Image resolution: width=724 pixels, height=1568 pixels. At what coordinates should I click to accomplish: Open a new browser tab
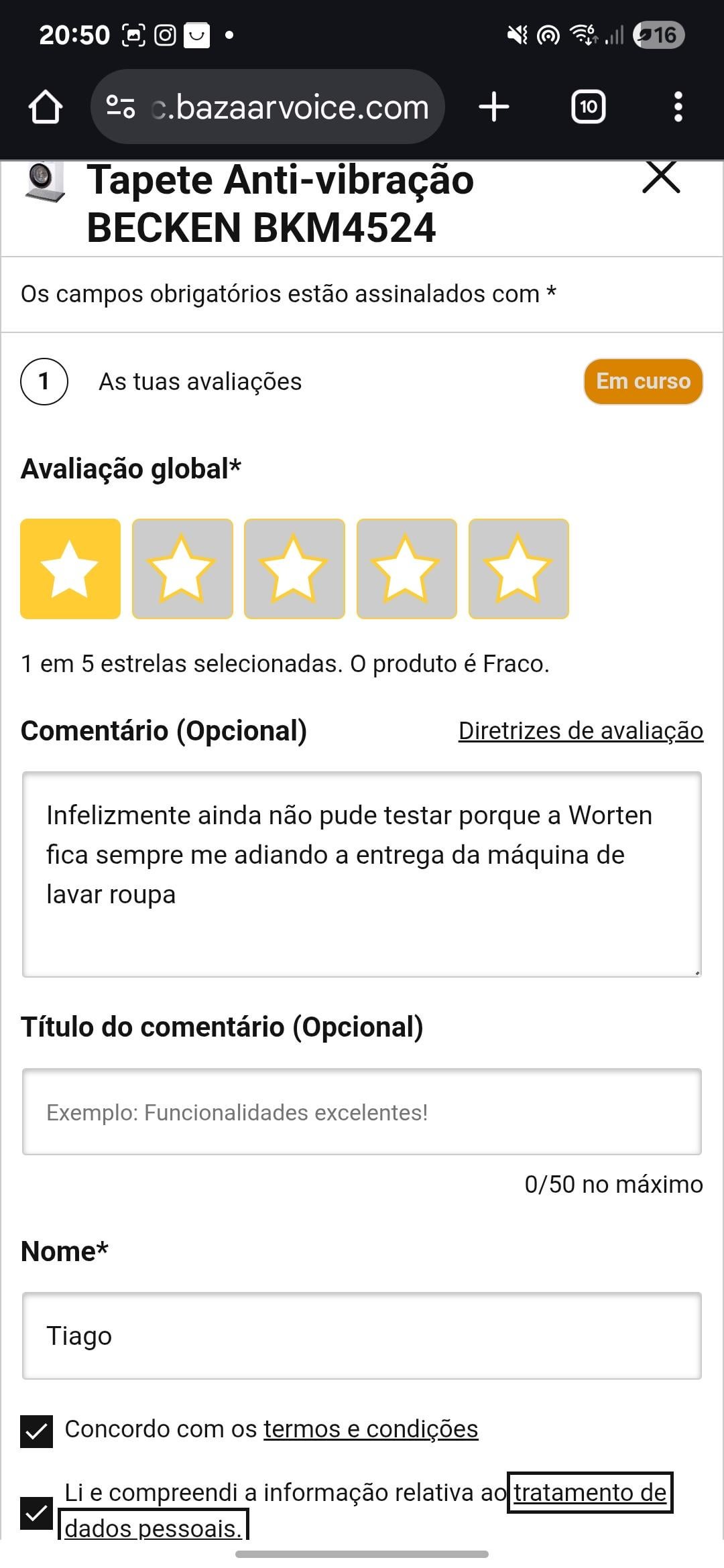coord(494,107)
